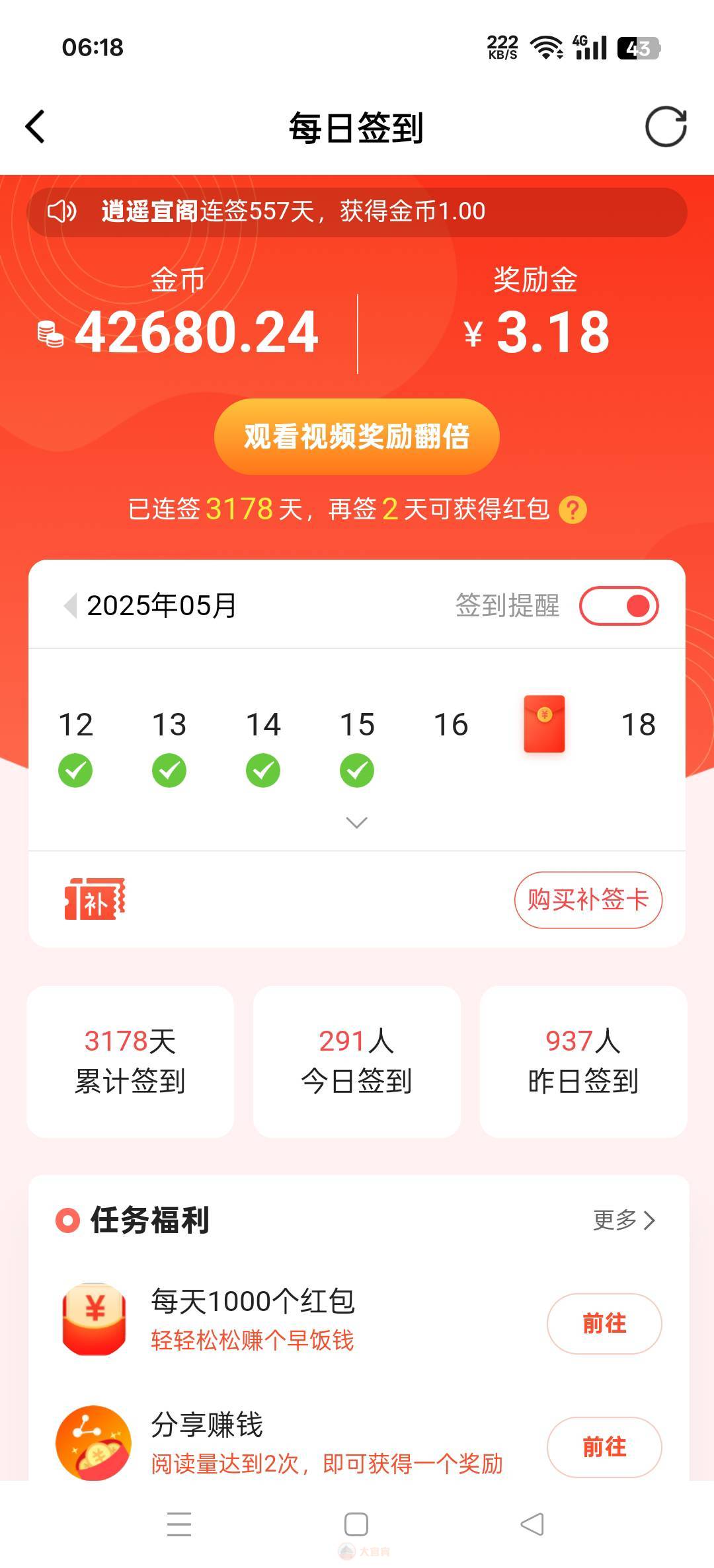Viewport: 714px width, 1568px height.
Task: Expand the full check-in calendar
Action: point(356,823)
